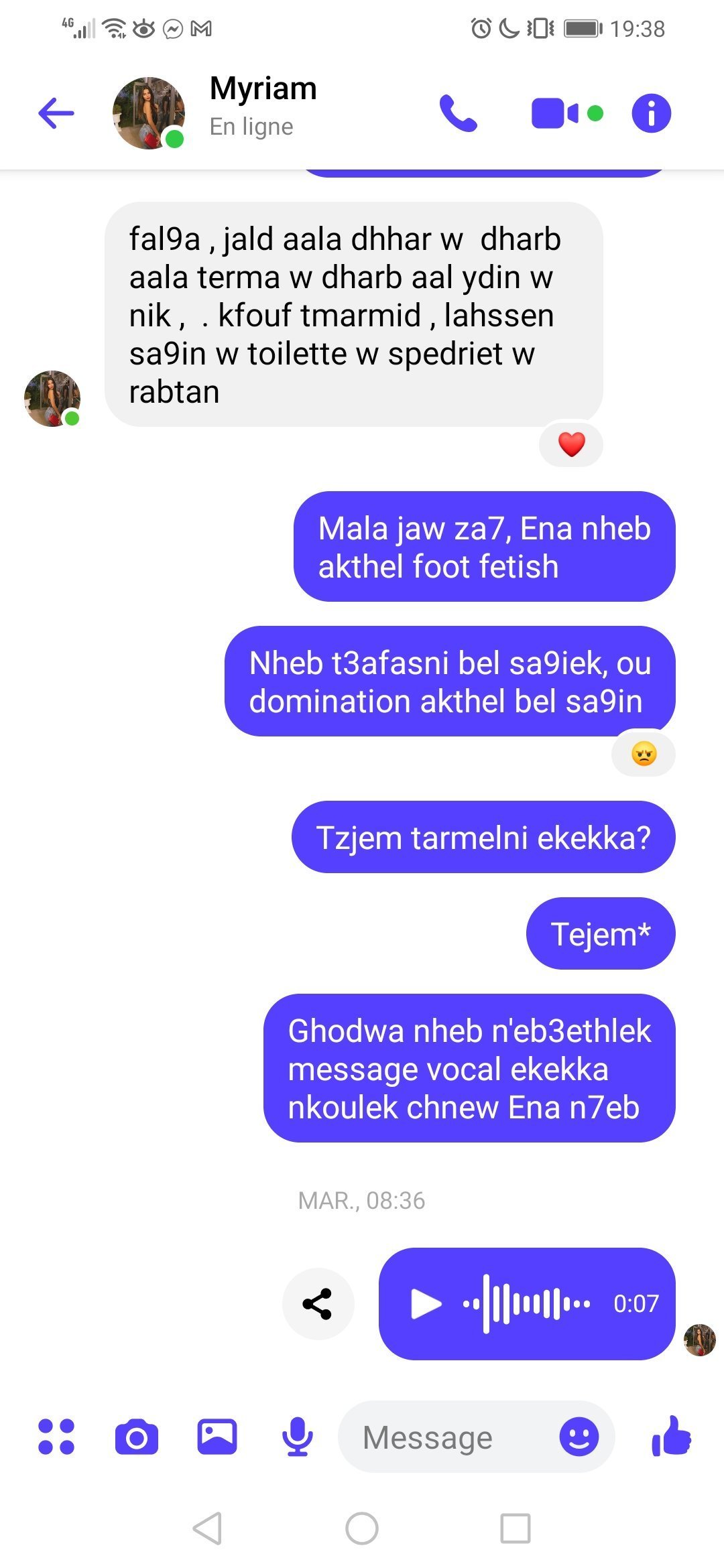Viewport: 724px width, 1568px height.
Task: Send a thumbs-up like
Action: click(671, 1435)
